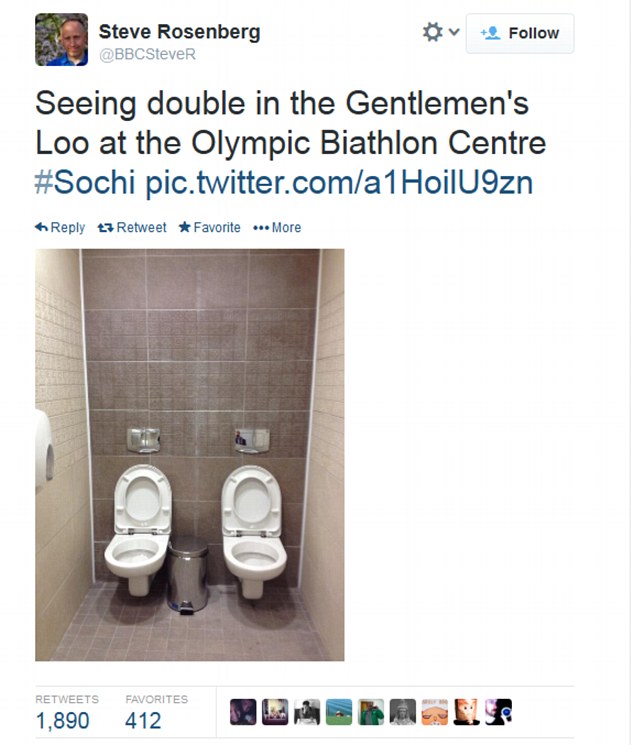Enlarge the attached tweet photo
Image resolution: width=634 pixels, height=745 pixels.
(x=190, y=455)
